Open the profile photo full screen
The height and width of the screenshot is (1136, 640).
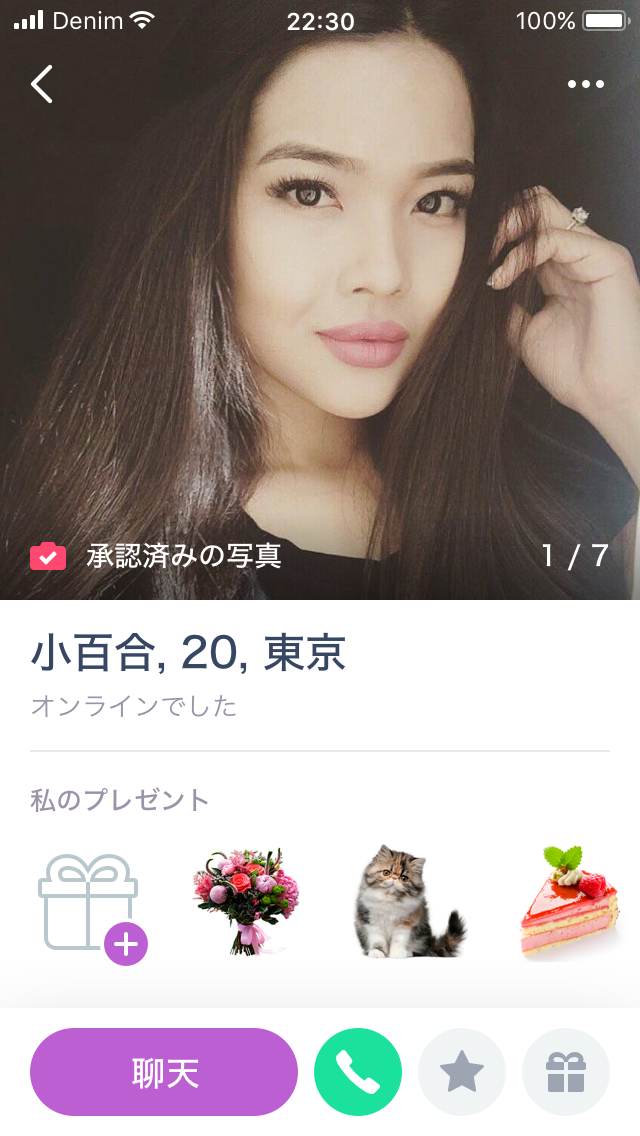[320, 300]
